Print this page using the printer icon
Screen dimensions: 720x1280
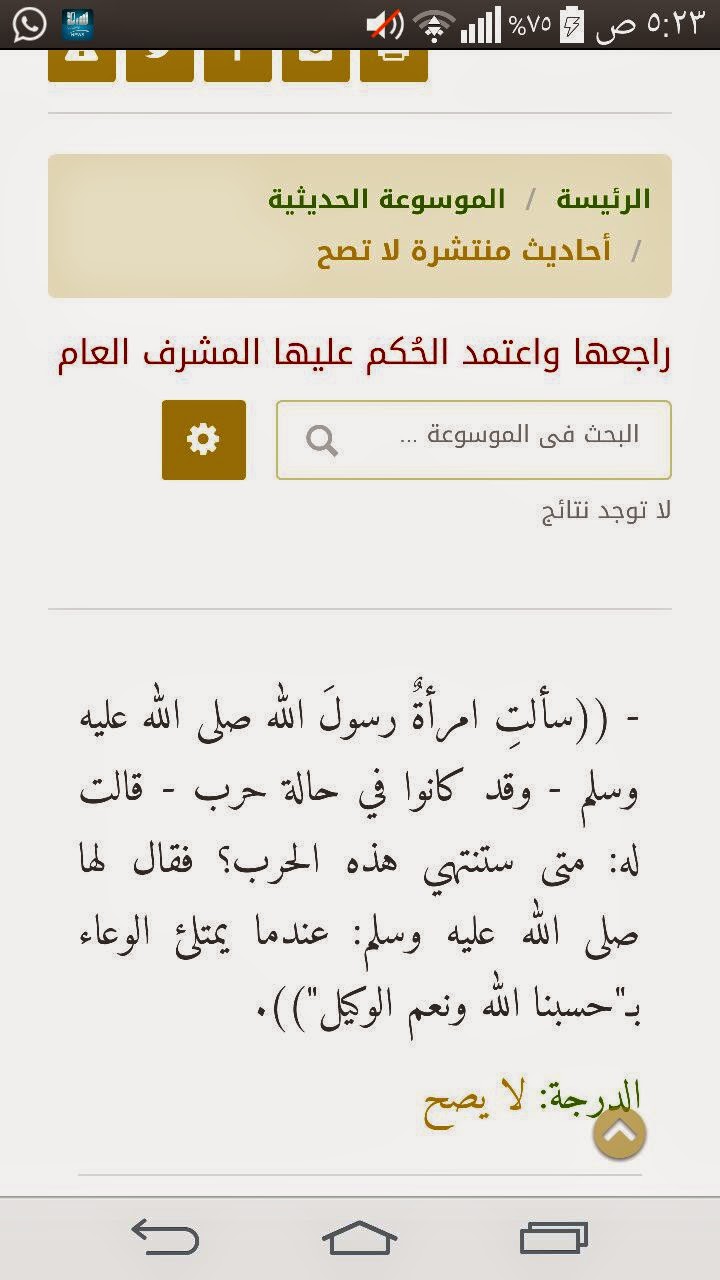[394, 62]
